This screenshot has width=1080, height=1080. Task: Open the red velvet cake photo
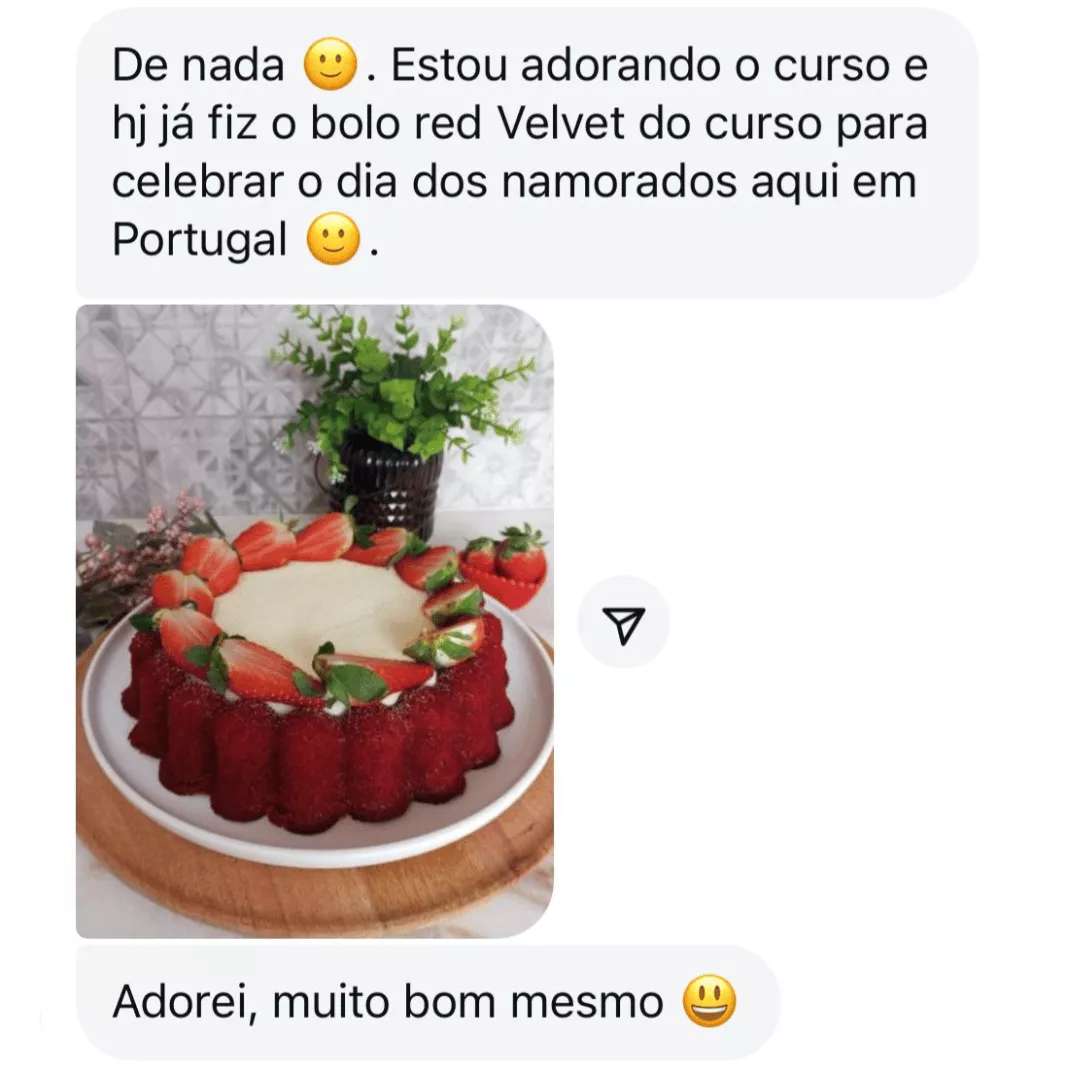tap(314, 621)
